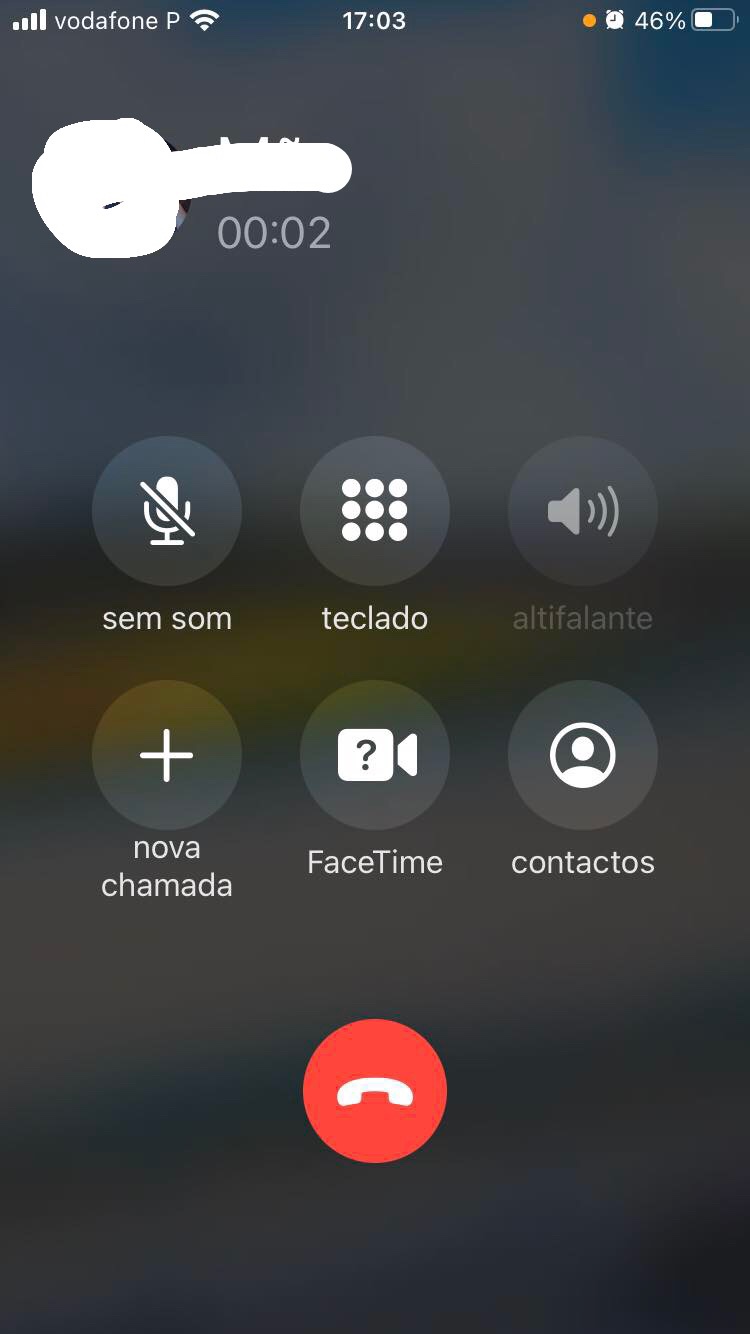
Task: Open contactos list
Action: click(x=583, y=755)
